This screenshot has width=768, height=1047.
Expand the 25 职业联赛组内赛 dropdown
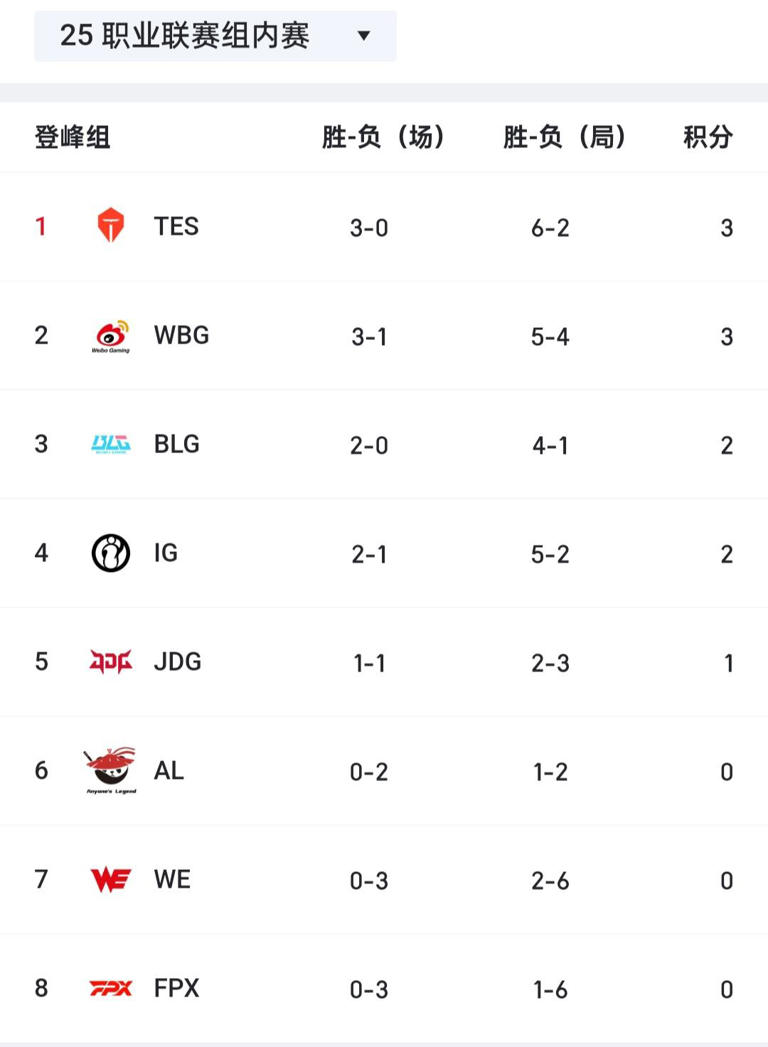pyautogui.click(x=215, y=36)
